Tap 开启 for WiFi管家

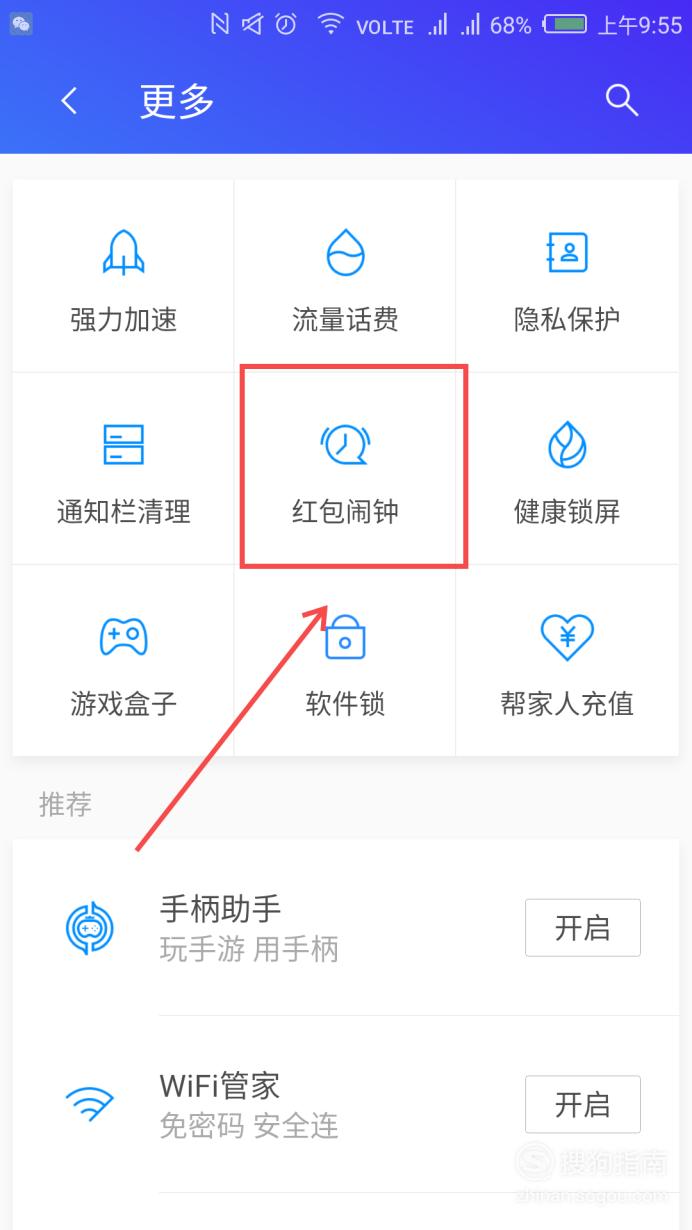(x=583, y=1105)
